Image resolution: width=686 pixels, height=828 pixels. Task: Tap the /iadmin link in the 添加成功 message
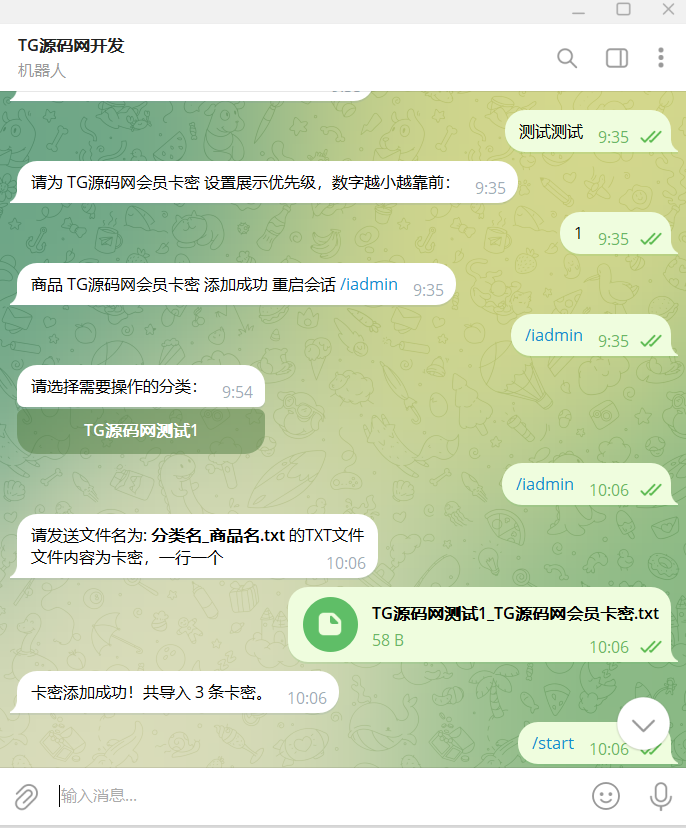coord(369,285)
